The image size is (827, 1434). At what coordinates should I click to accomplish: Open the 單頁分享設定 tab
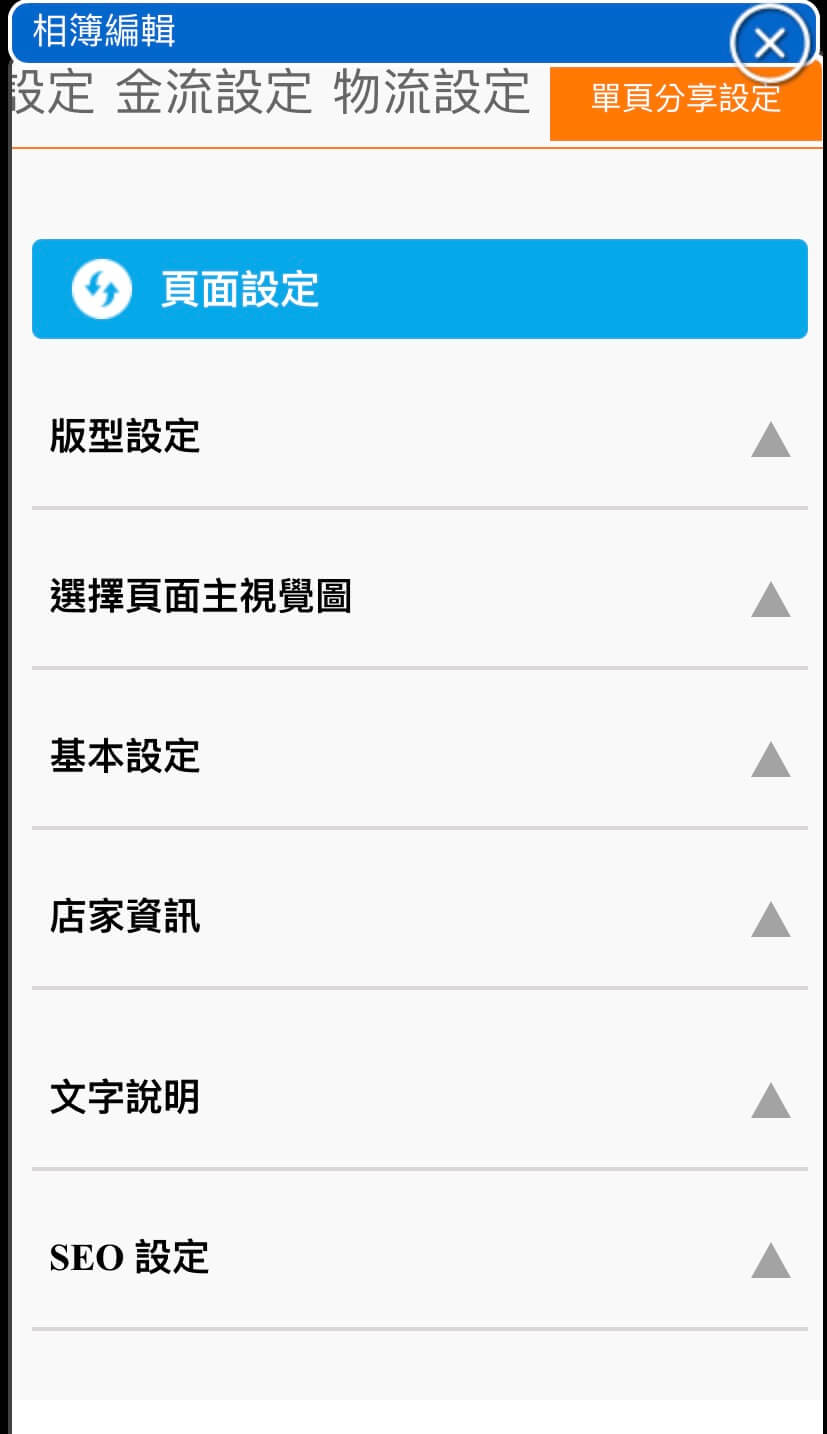pos(686,99)
